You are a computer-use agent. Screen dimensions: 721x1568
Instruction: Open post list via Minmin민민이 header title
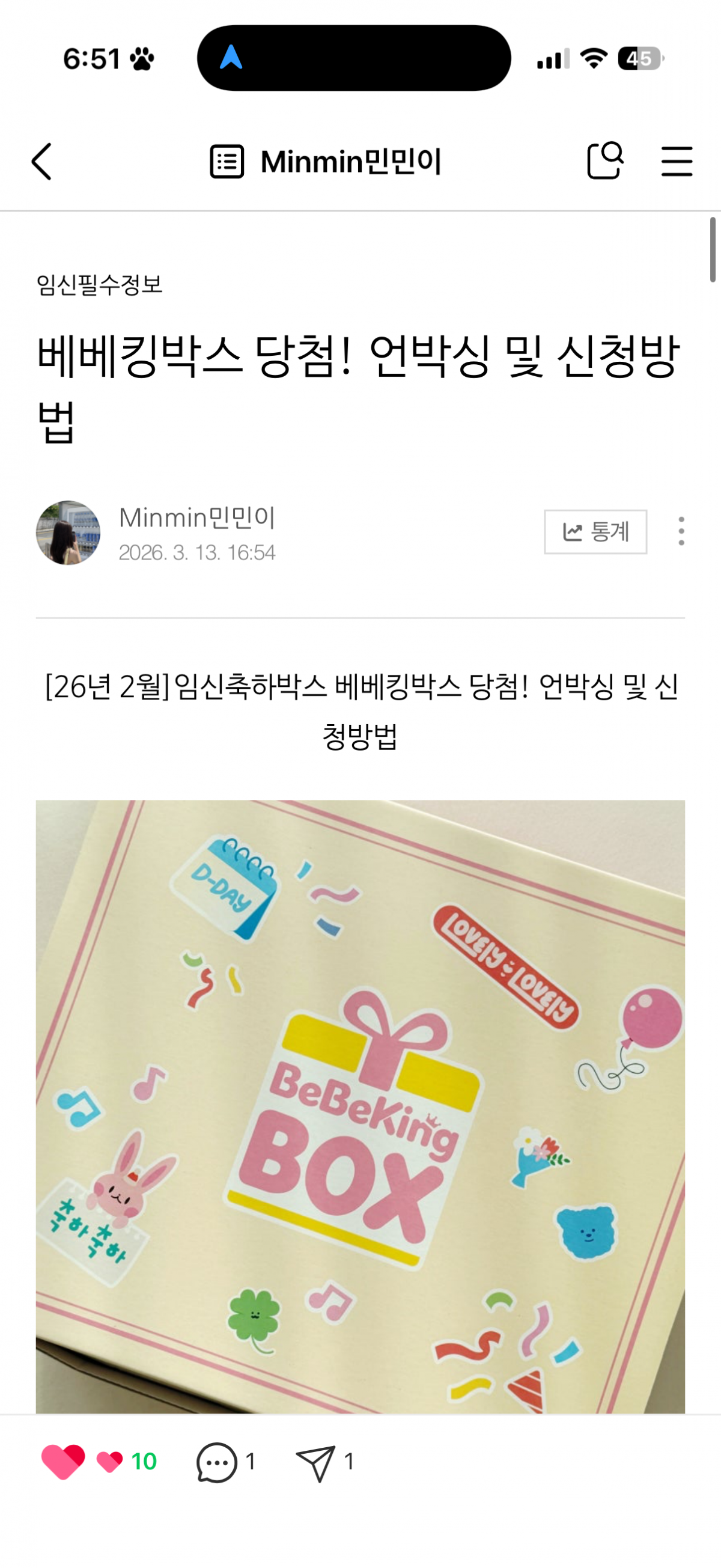[x=326, y=162]
